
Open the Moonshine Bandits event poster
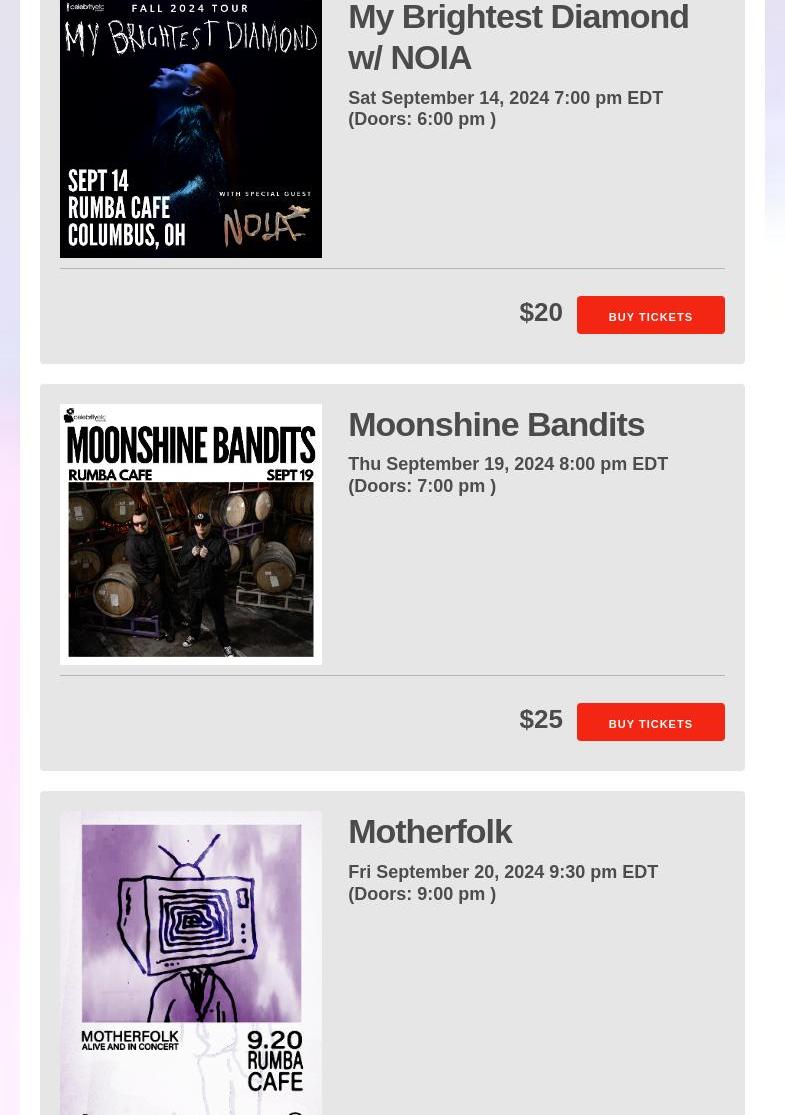[x=191, y=534]
